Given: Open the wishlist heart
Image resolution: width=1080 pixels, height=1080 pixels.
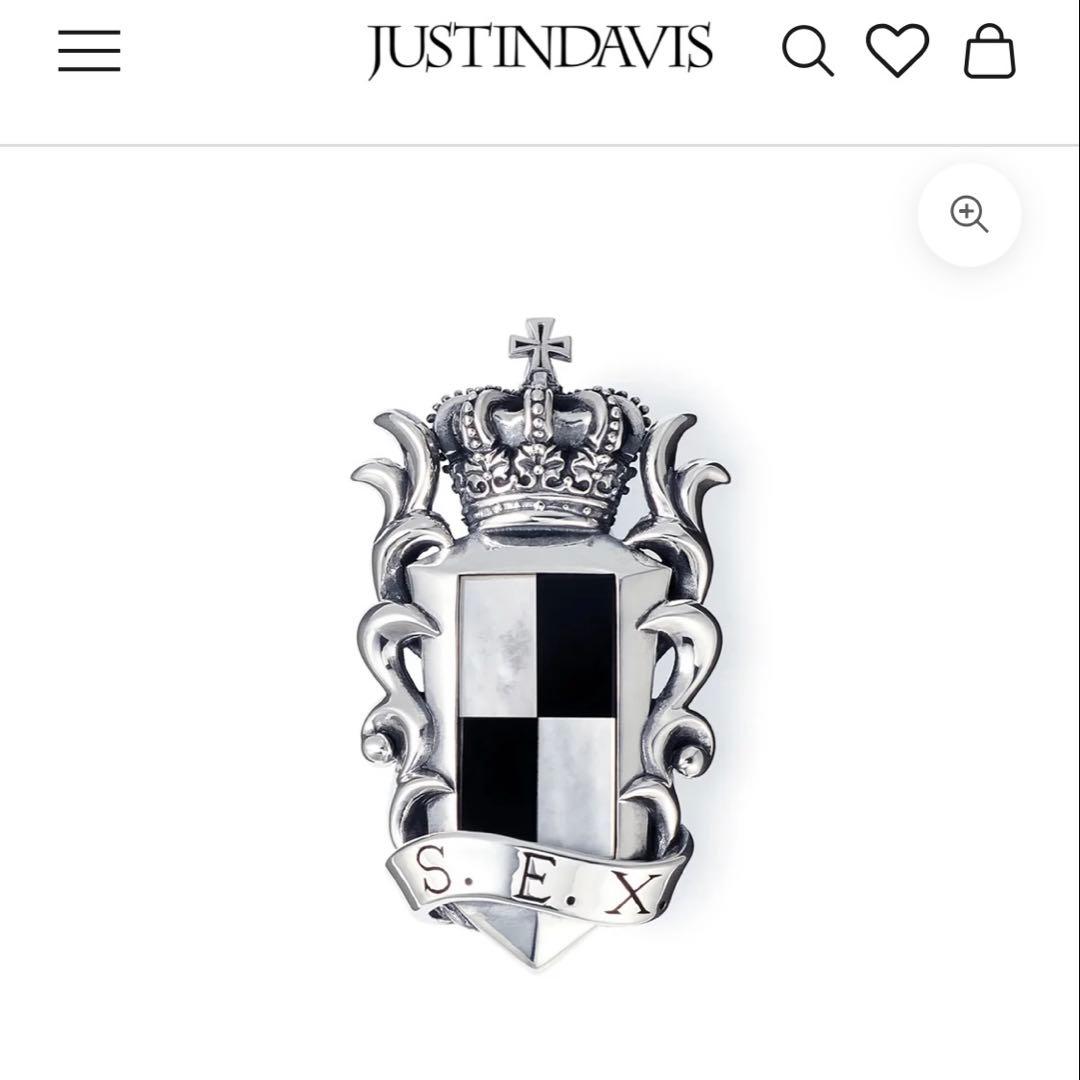Looking at the screenshot, I should [x=897, y=50].
